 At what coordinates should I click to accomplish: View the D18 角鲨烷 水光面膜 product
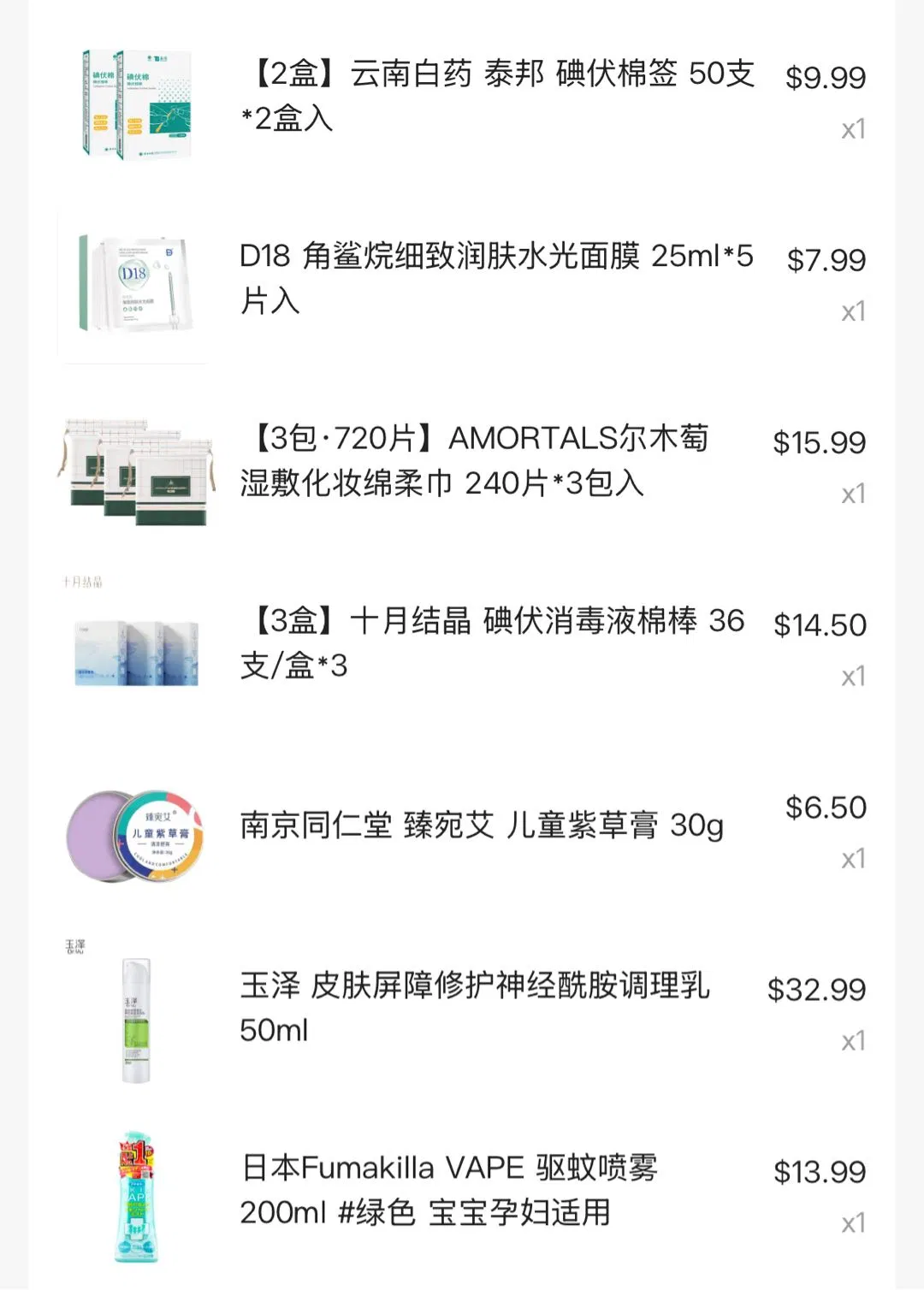click(x=496, y=278)
